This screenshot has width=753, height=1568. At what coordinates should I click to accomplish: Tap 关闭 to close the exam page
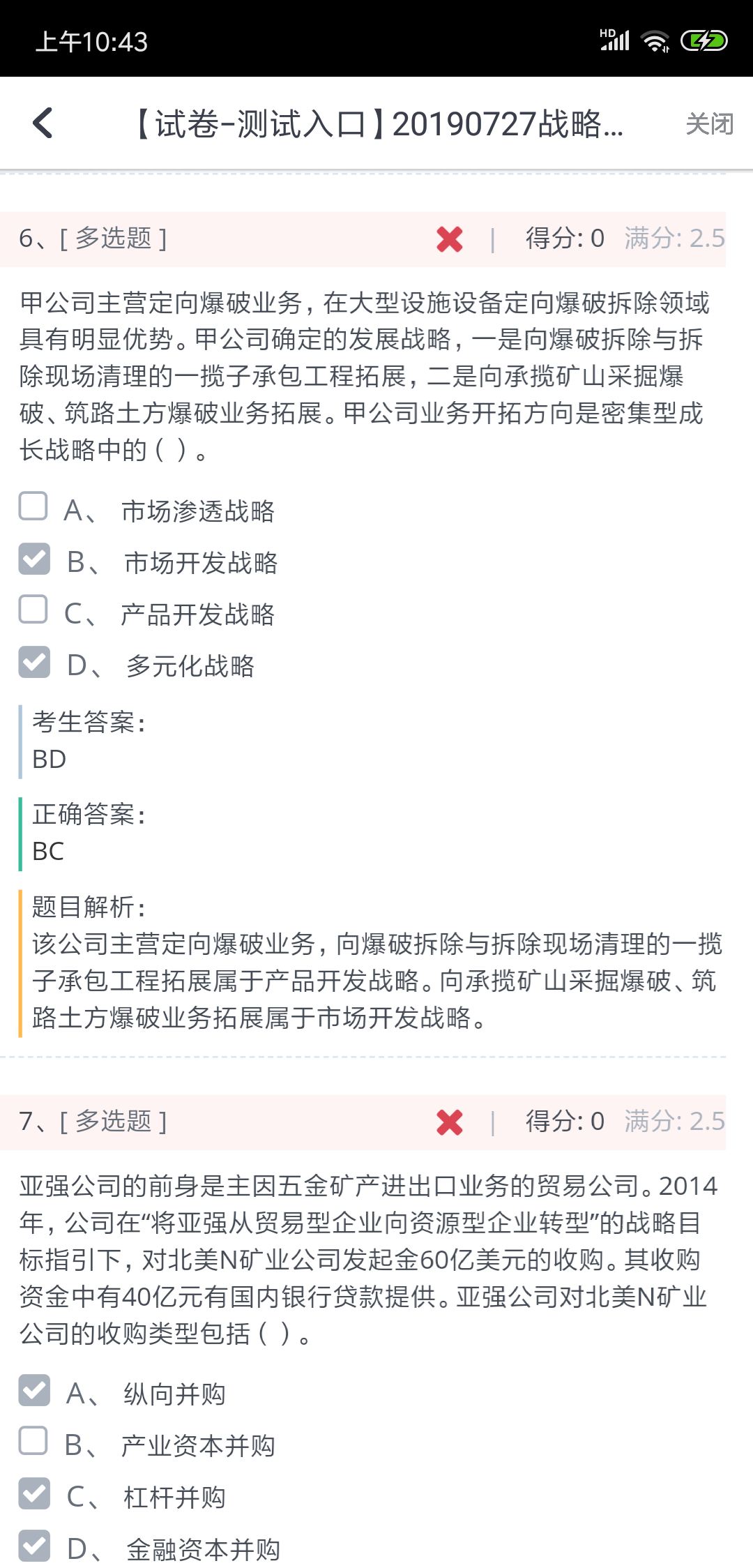click(709, 124)
